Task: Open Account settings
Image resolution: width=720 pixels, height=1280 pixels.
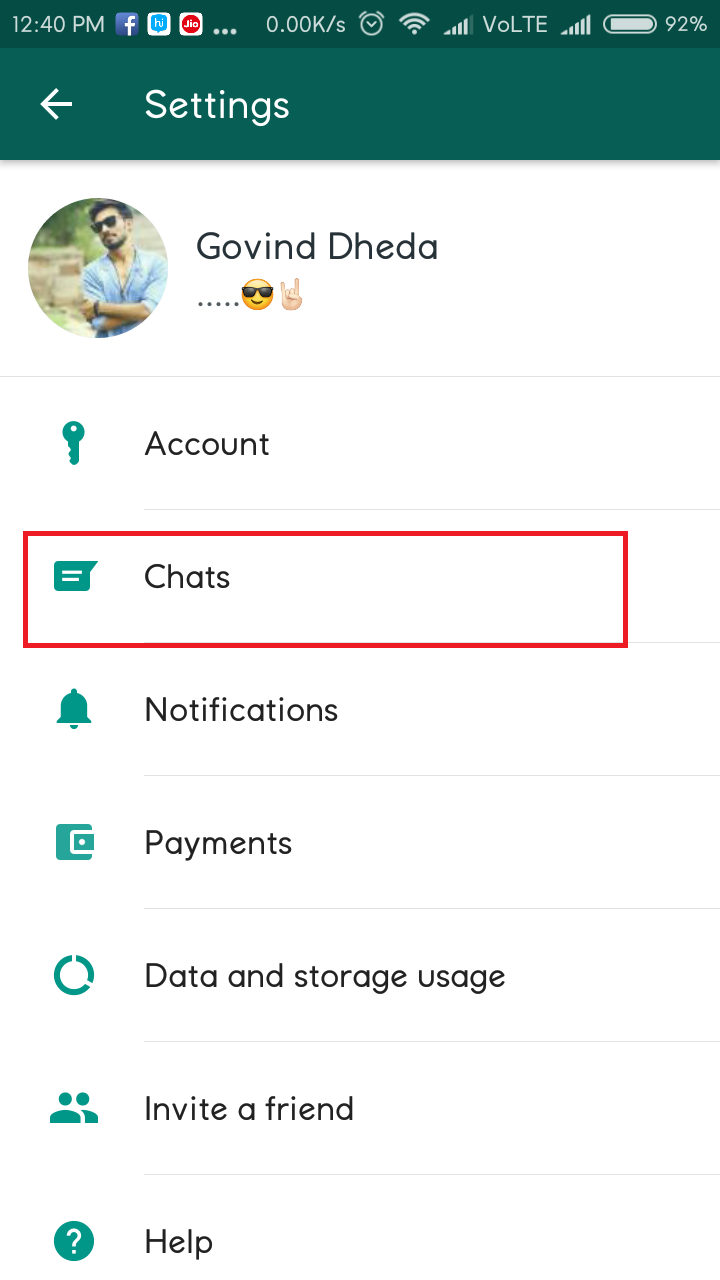Action: pos(207,444)
